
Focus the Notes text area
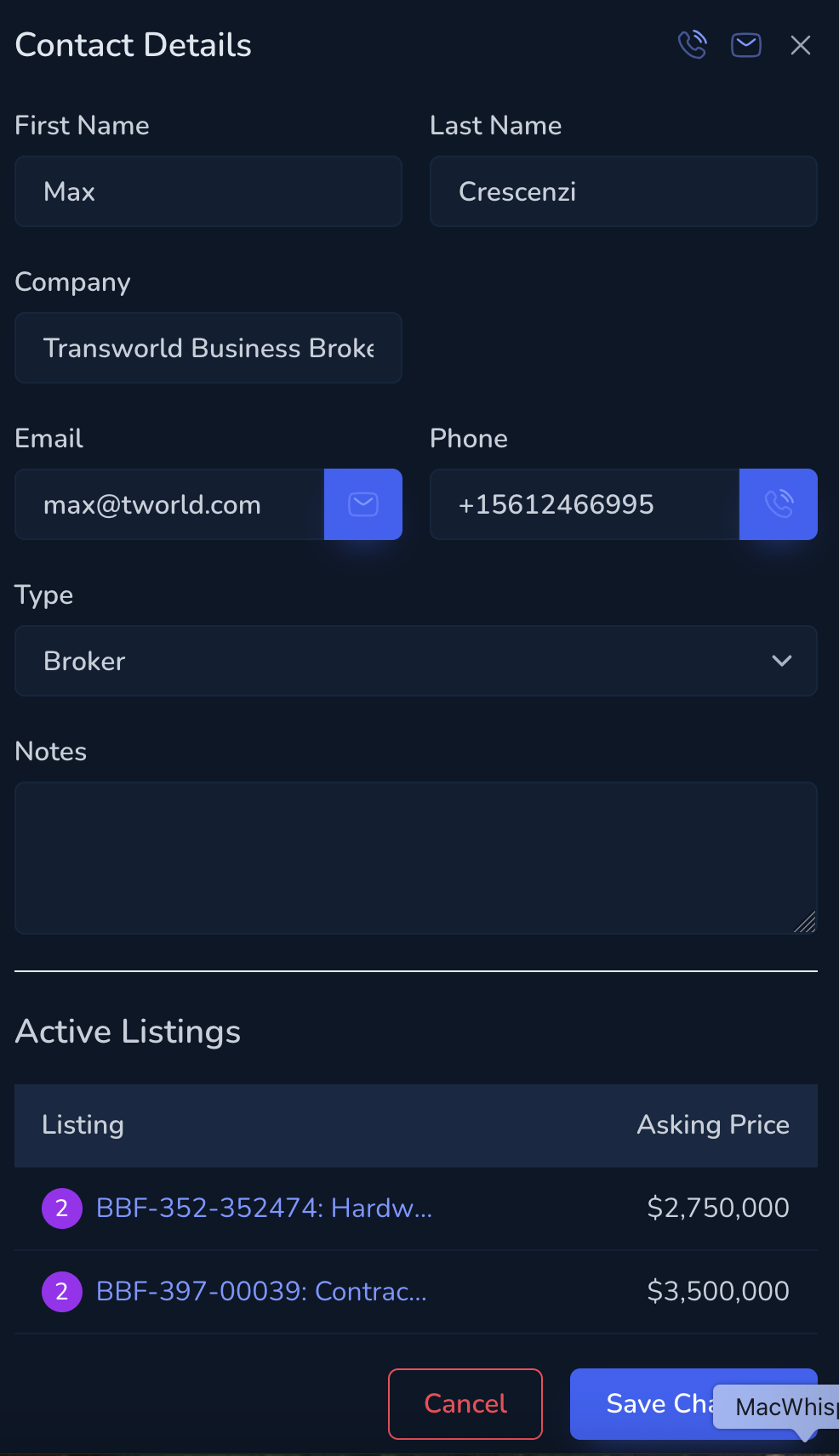tap(415, 857)
